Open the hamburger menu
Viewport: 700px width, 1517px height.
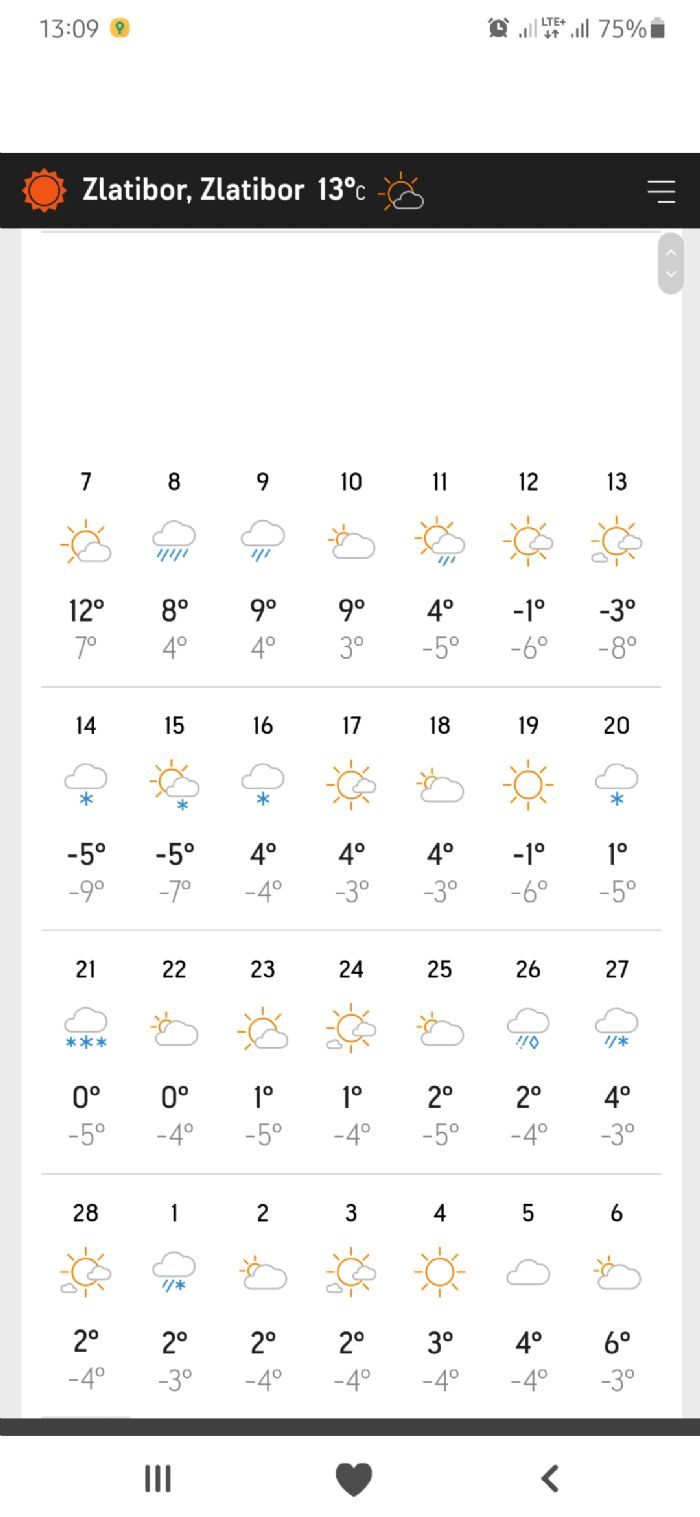point(661,191)
